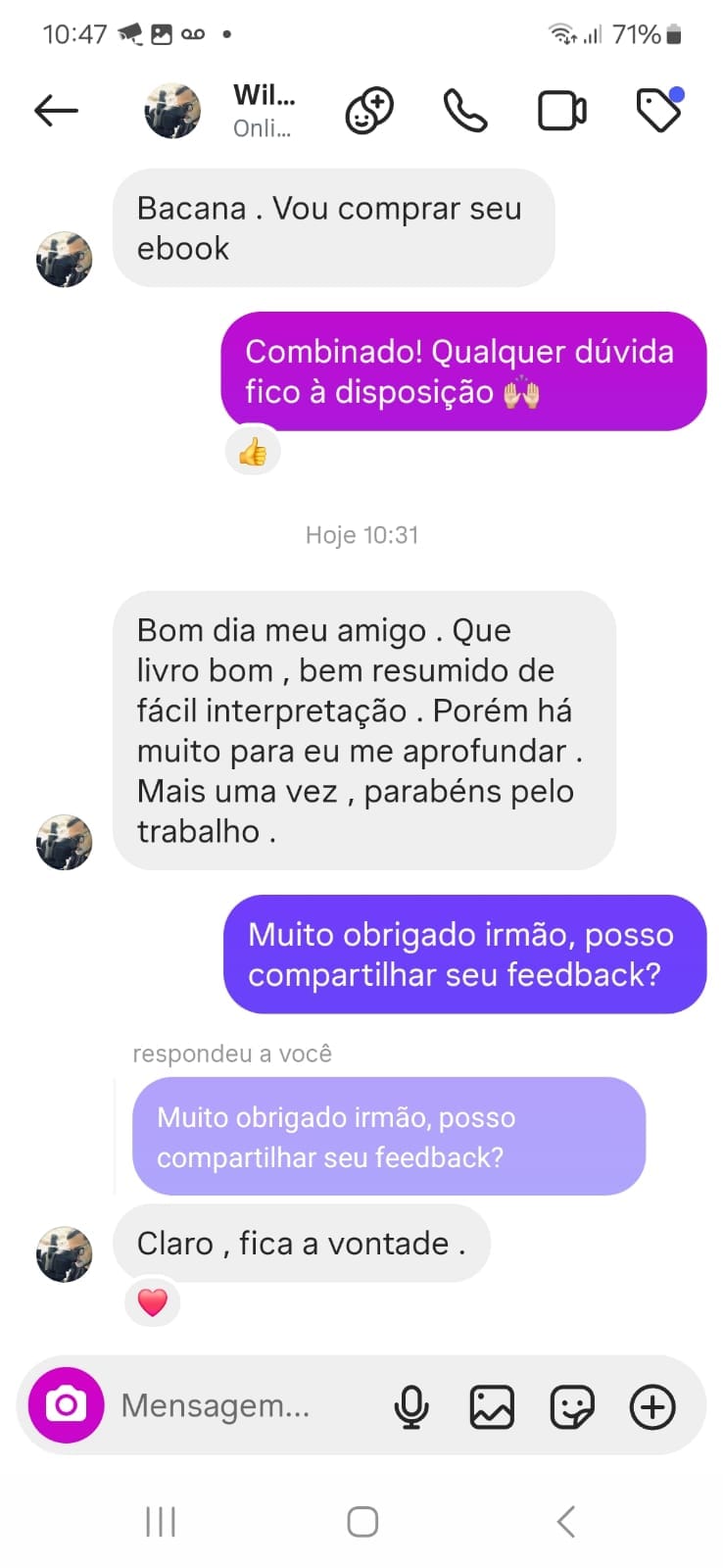Open more options with the plus icon
The image size is (723, 1568).
click(x=652, y=1407)
